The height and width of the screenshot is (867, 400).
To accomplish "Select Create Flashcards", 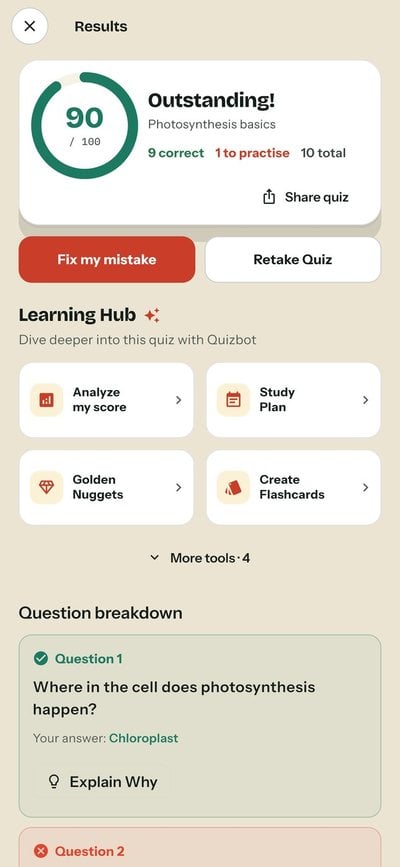I will pyautogui.click(x=293, y=487).
